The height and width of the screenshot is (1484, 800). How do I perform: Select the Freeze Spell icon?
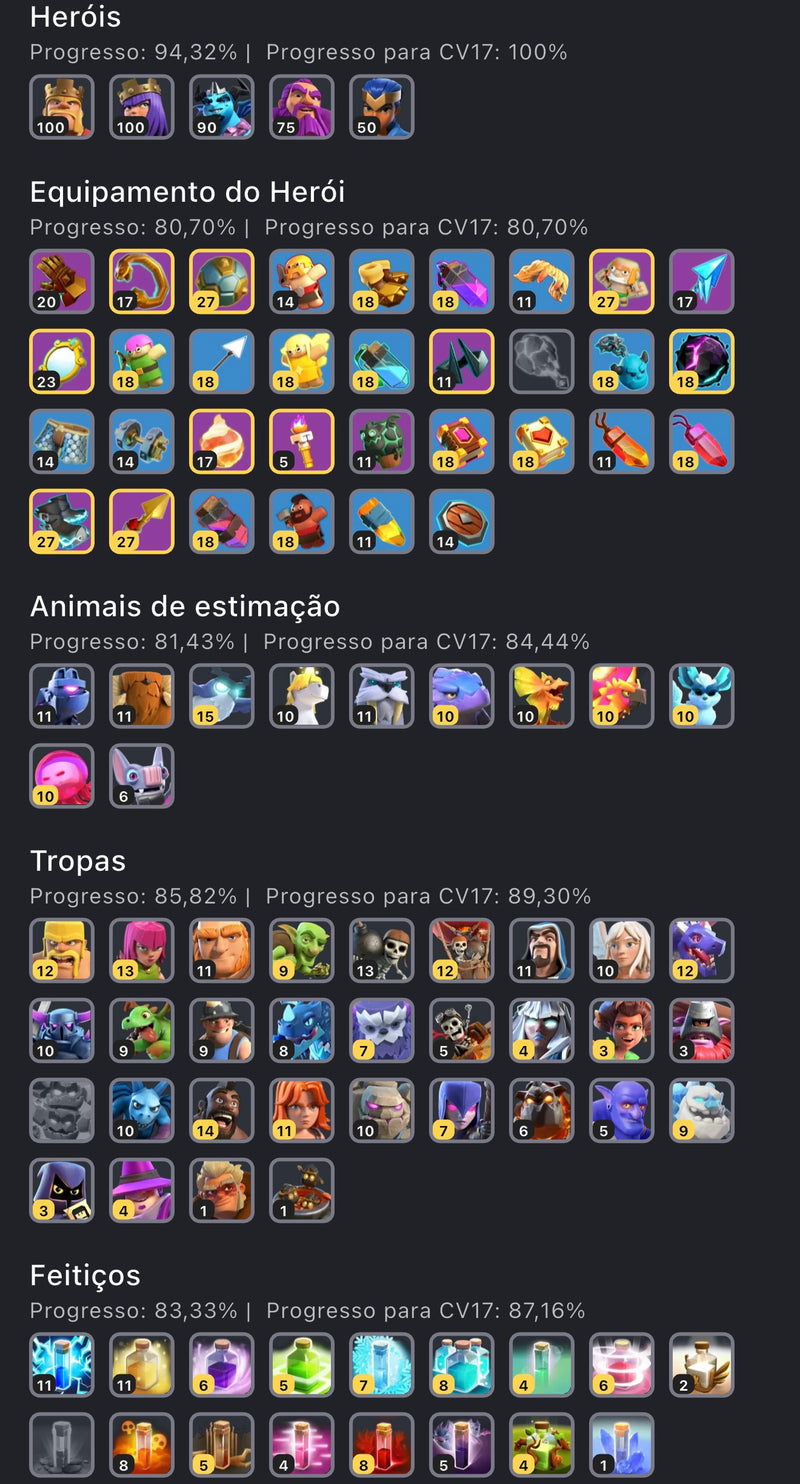381,1366
